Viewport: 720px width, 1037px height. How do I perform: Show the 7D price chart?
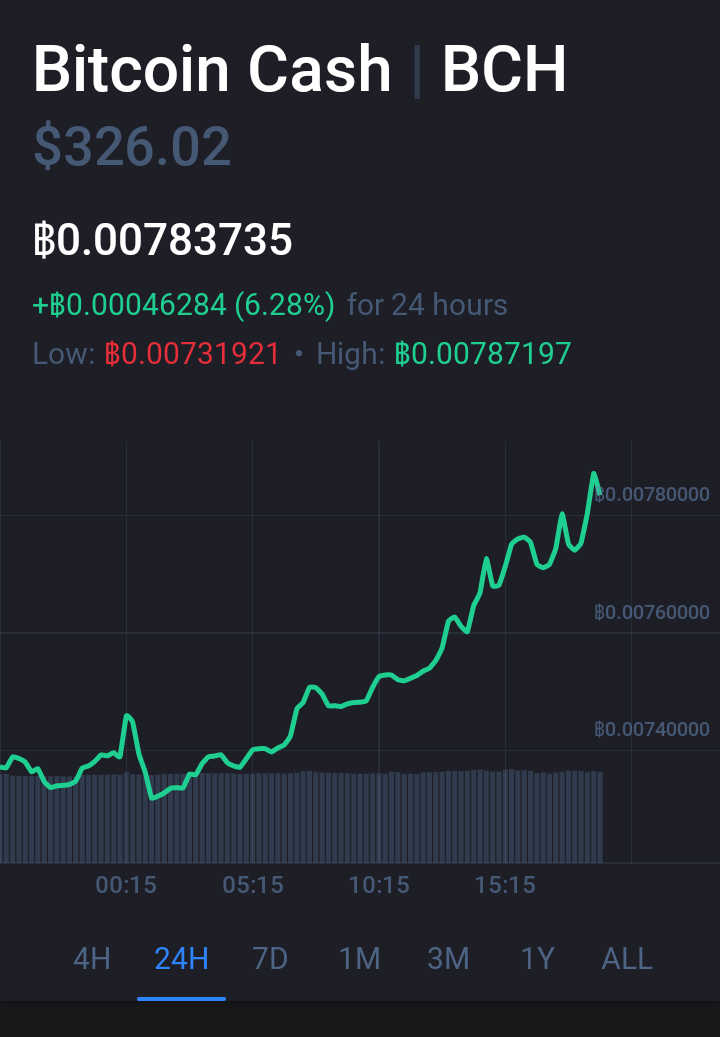[270, 958]
